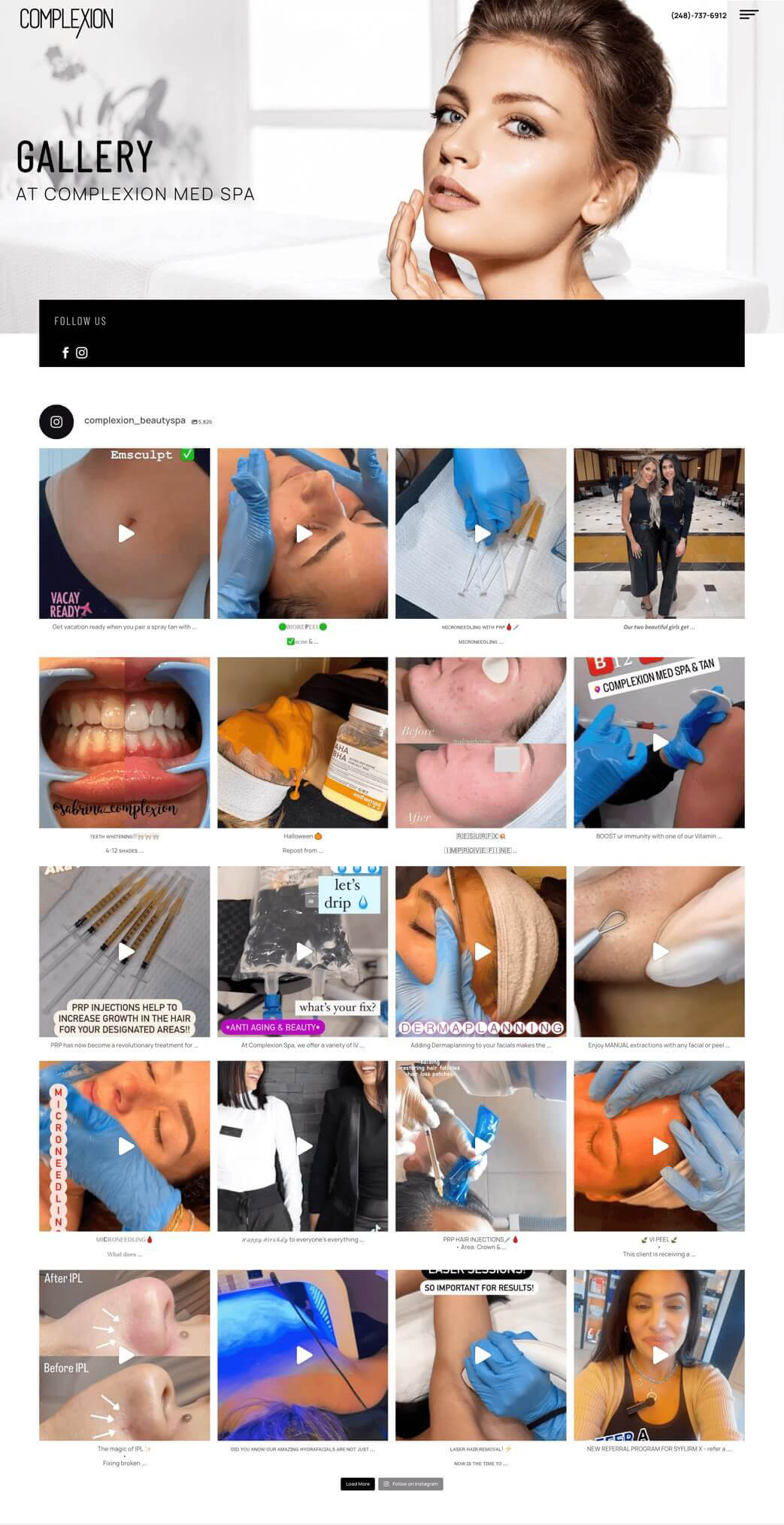Play the After IPL Before IPL video
The image size is (784, 1525).
pos(125,1355)
